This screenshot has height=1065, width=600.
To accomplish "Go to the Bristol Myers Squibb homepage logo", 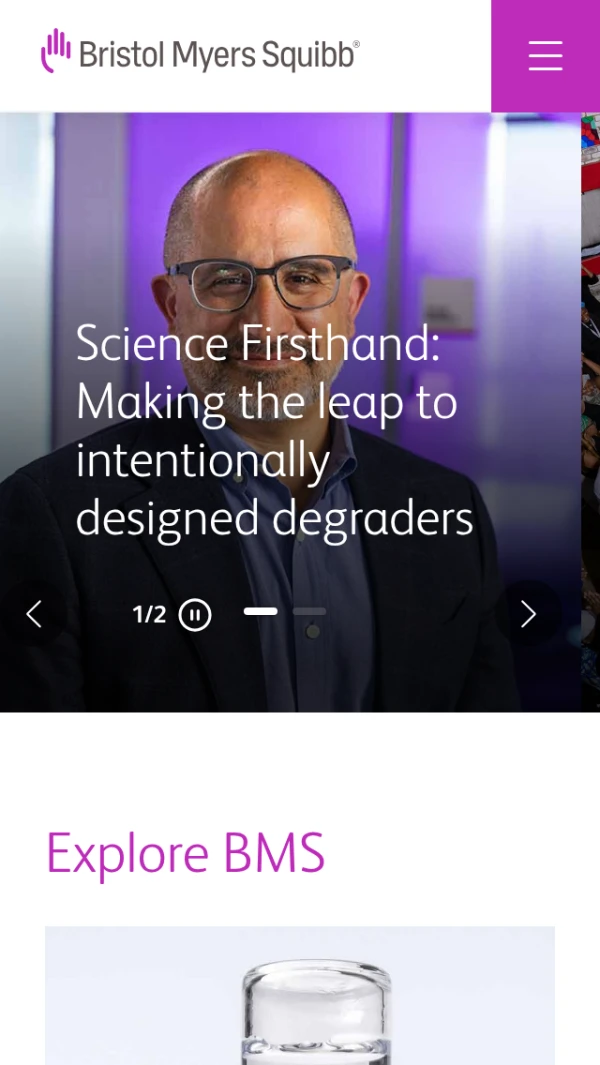I will click(x=200, y=52).
